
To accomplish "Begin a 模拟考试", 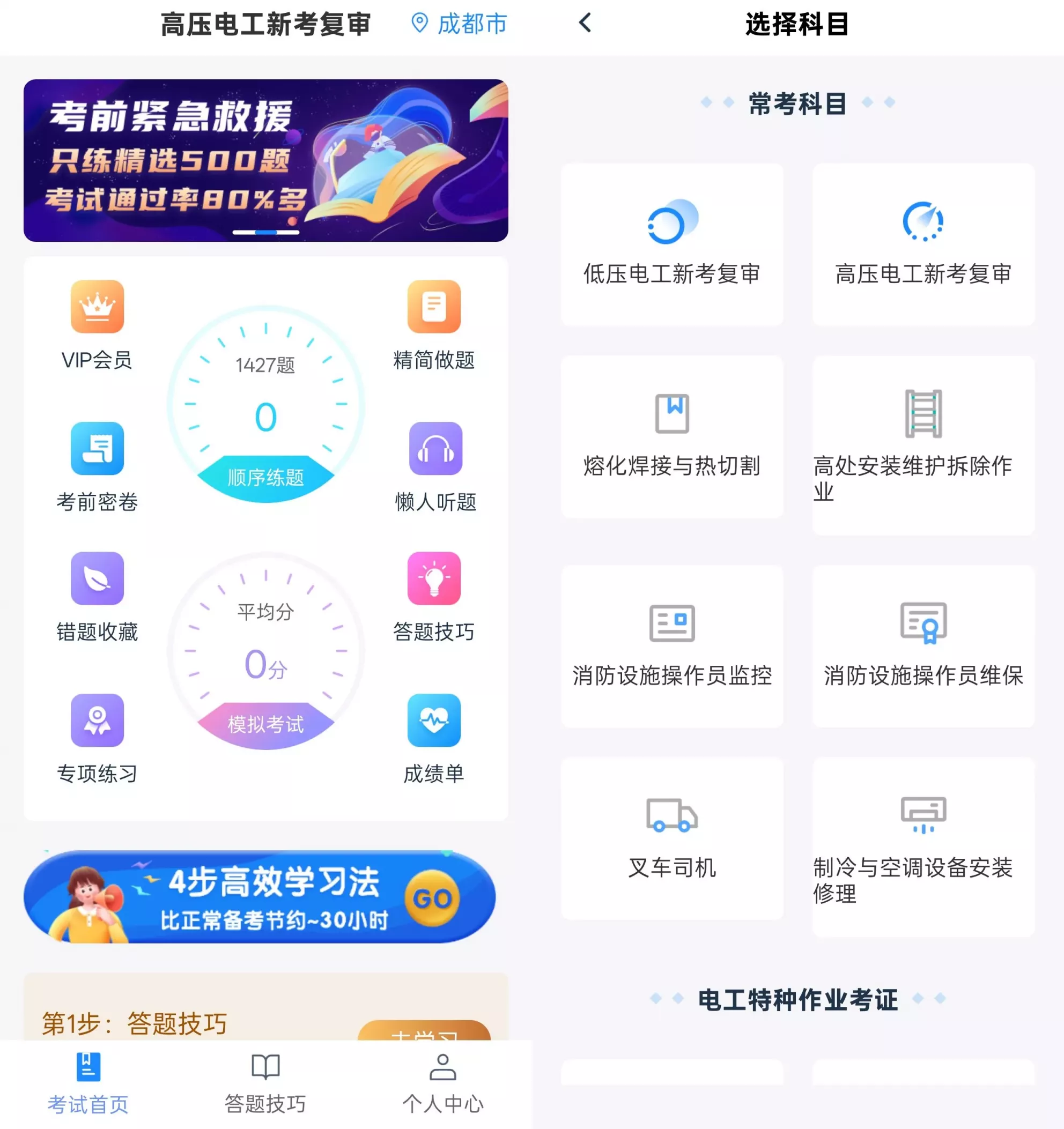I will pyautogui.click(x=265, y=723).
